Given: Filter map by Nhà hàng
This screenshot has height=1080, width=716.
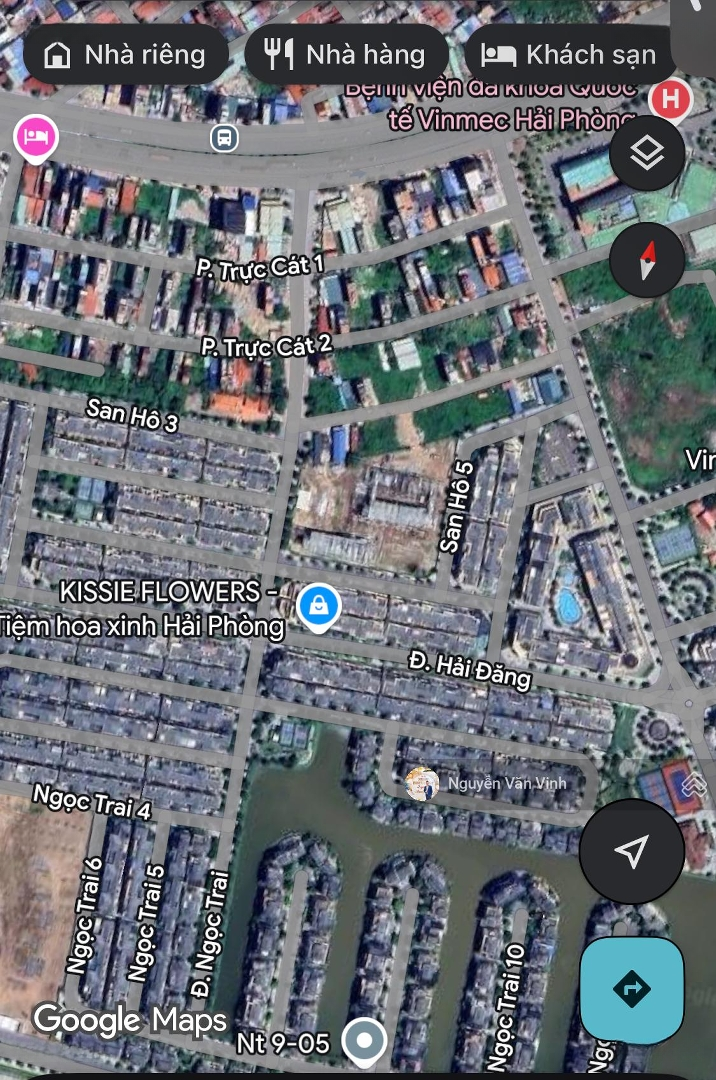Looking at the screenshot, I should (x=348, y=54).
